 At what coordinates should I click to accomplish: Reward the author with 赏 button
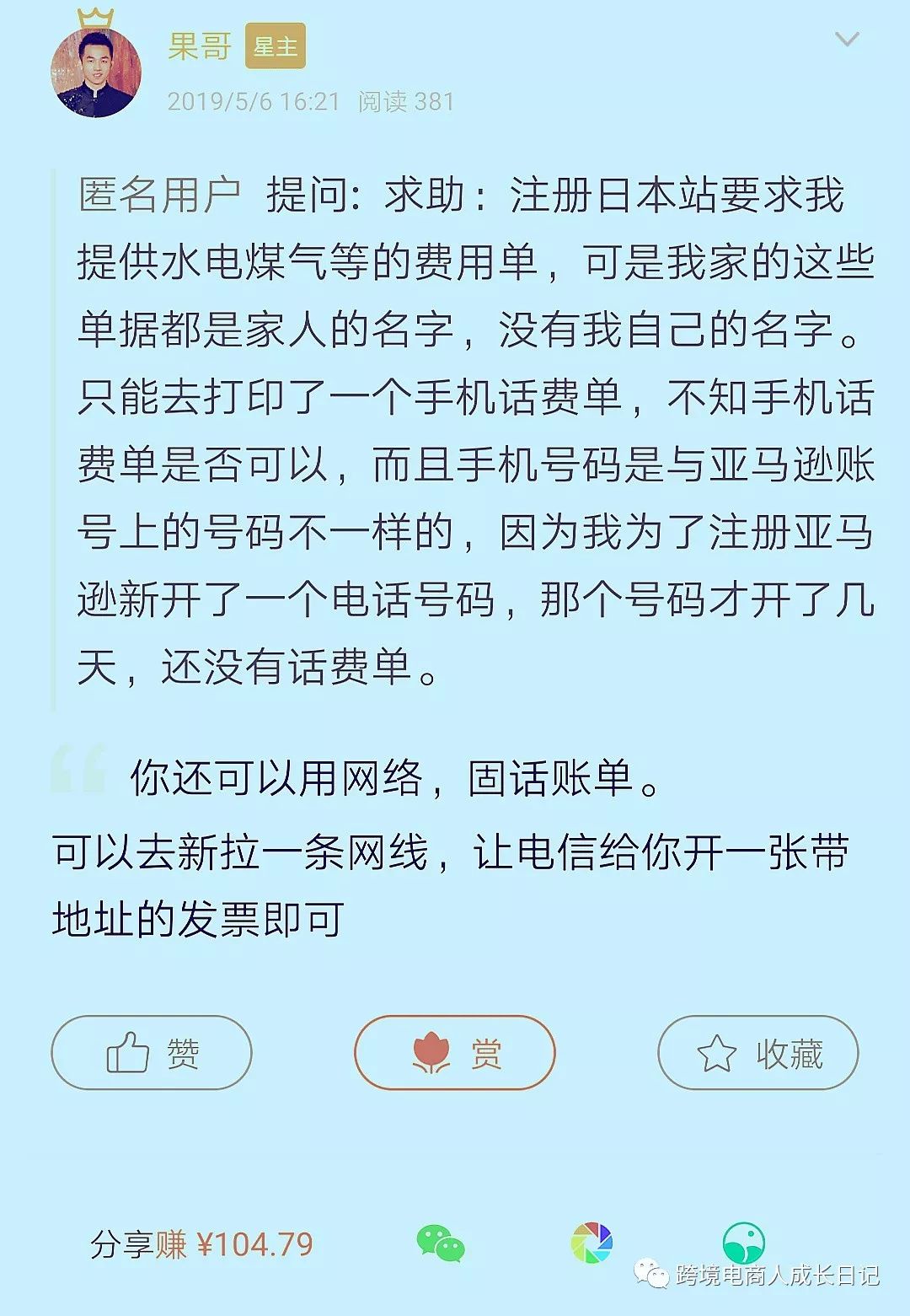click(454, 1053)
